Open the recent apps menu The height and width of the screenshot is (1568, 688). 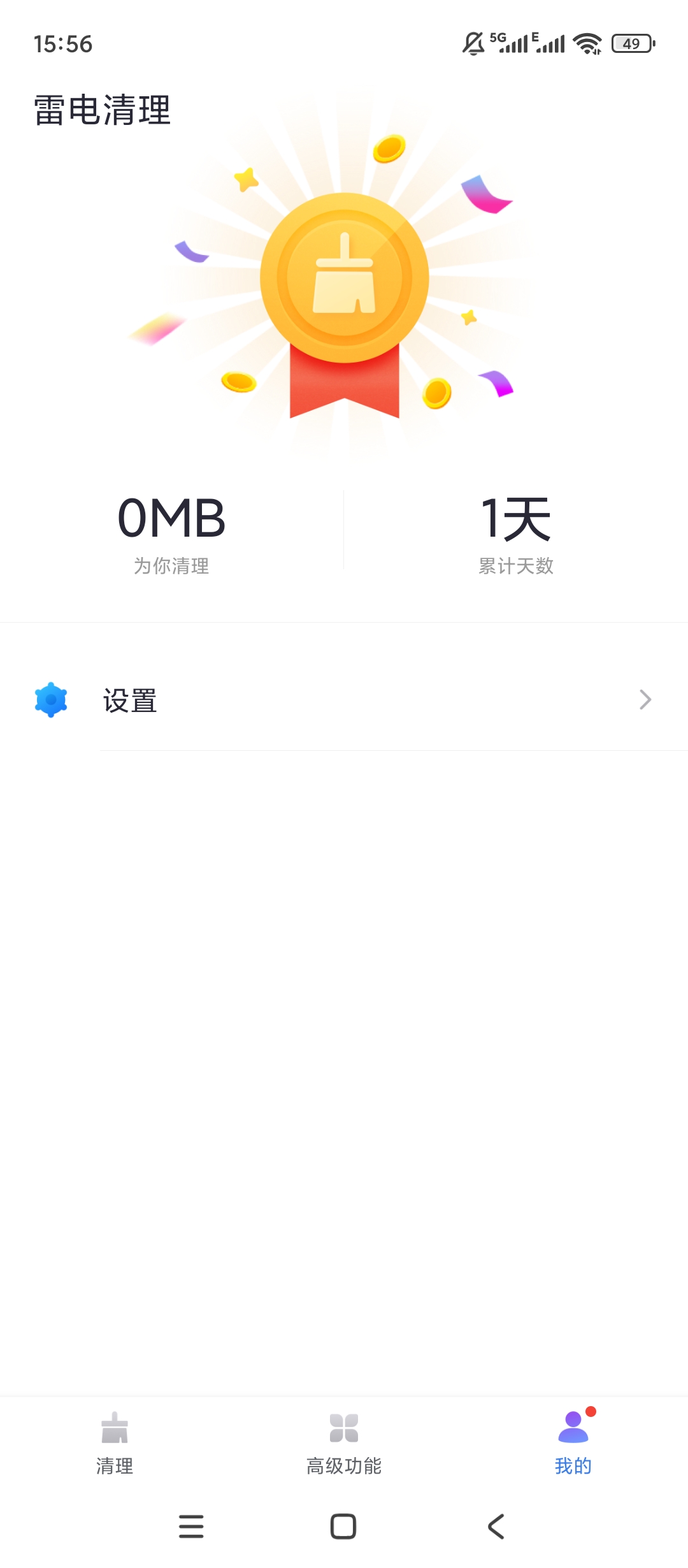tap(191, 1526)
